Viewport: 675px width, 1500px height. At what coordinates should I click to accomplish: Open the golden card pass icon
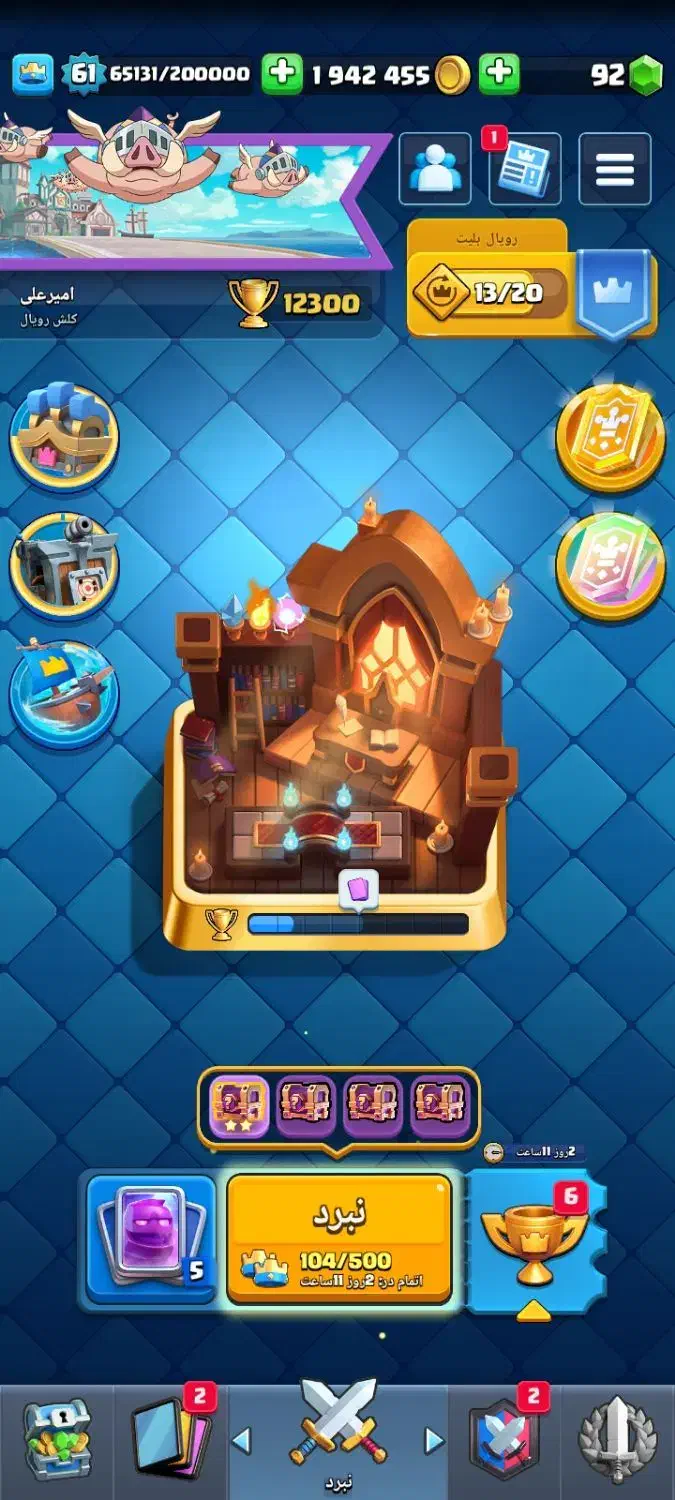[610, 436]
